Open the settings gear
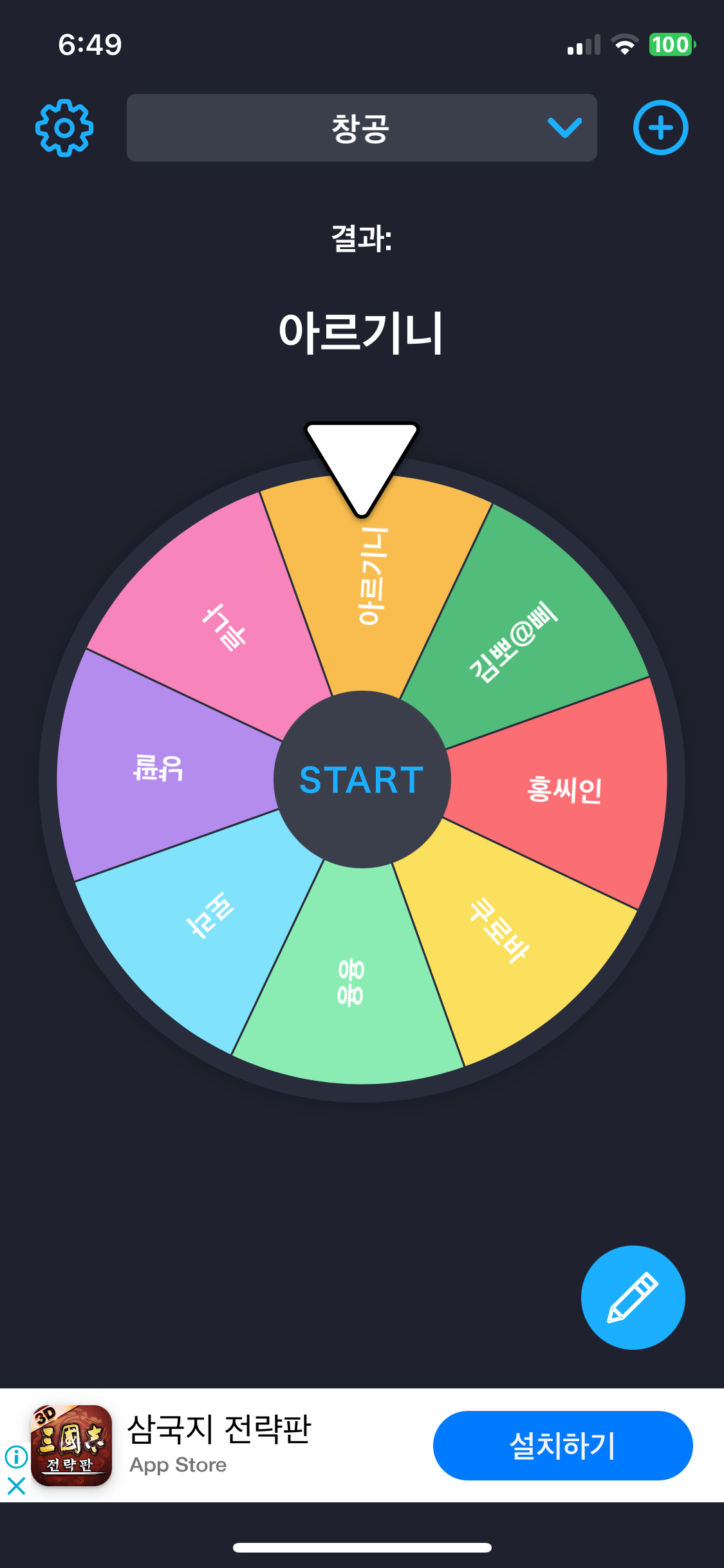Screen dimensions: 724x1568 [64, 128]
